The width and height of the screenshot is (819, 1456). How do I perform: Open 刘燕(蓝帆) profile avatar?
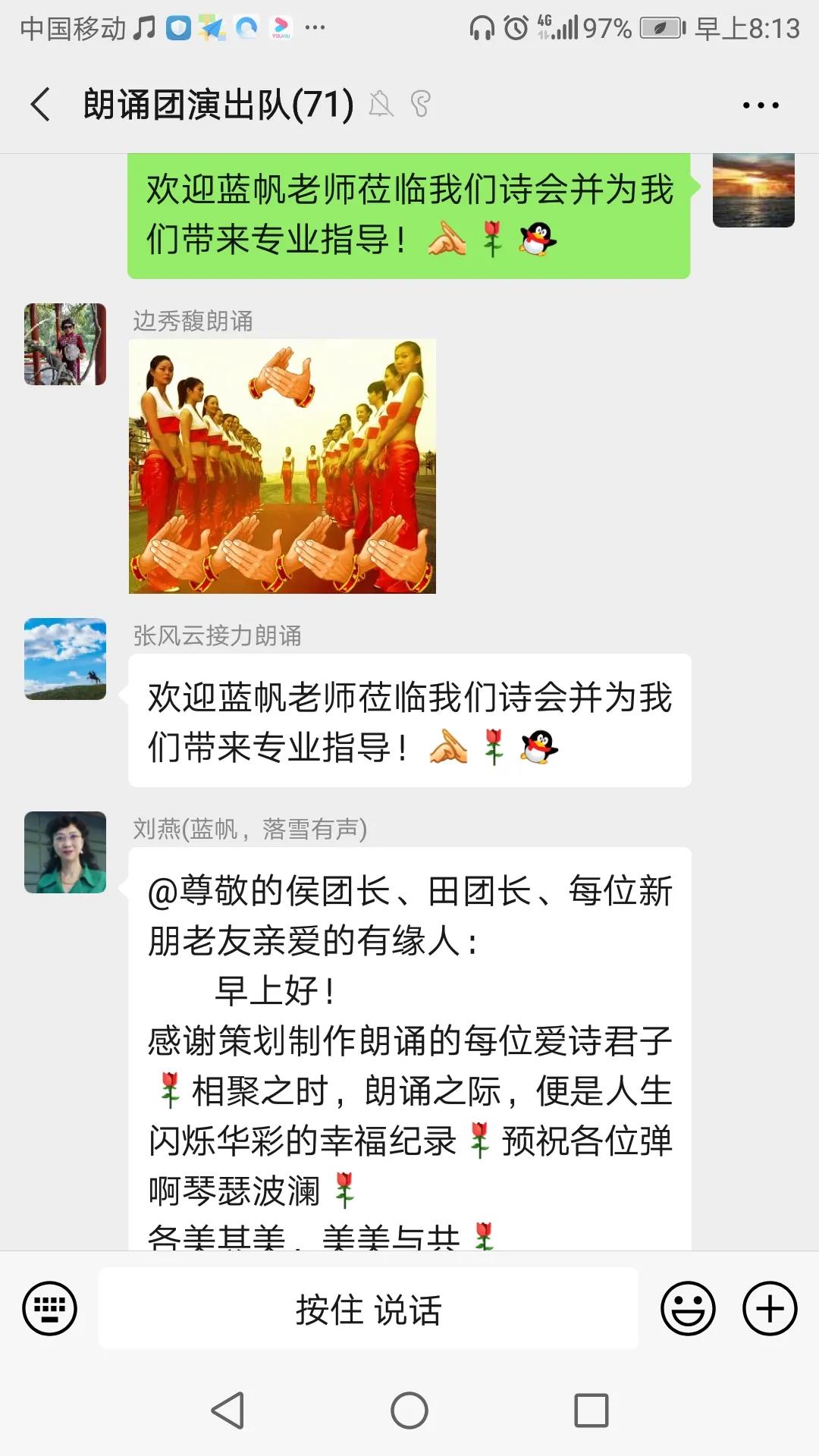pos(65,852)
